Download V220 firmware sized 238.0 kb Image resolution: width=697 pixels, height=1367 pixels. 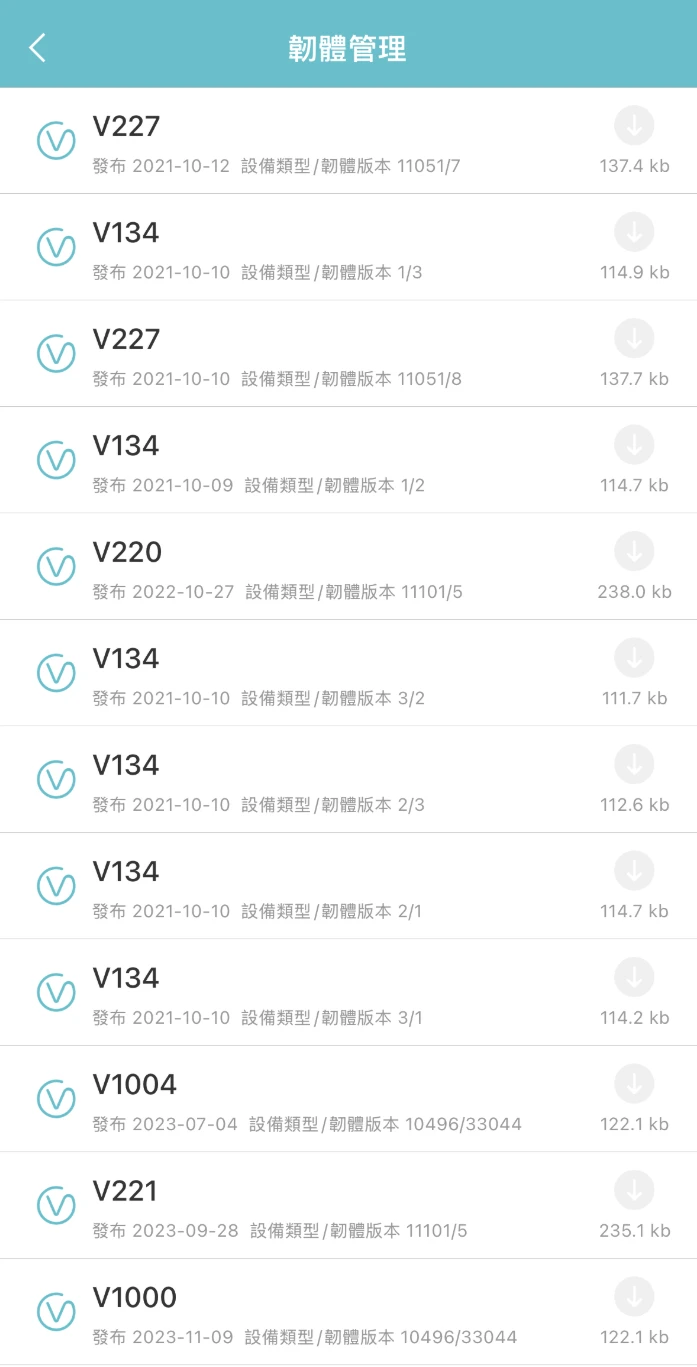(x=634, y=552)
